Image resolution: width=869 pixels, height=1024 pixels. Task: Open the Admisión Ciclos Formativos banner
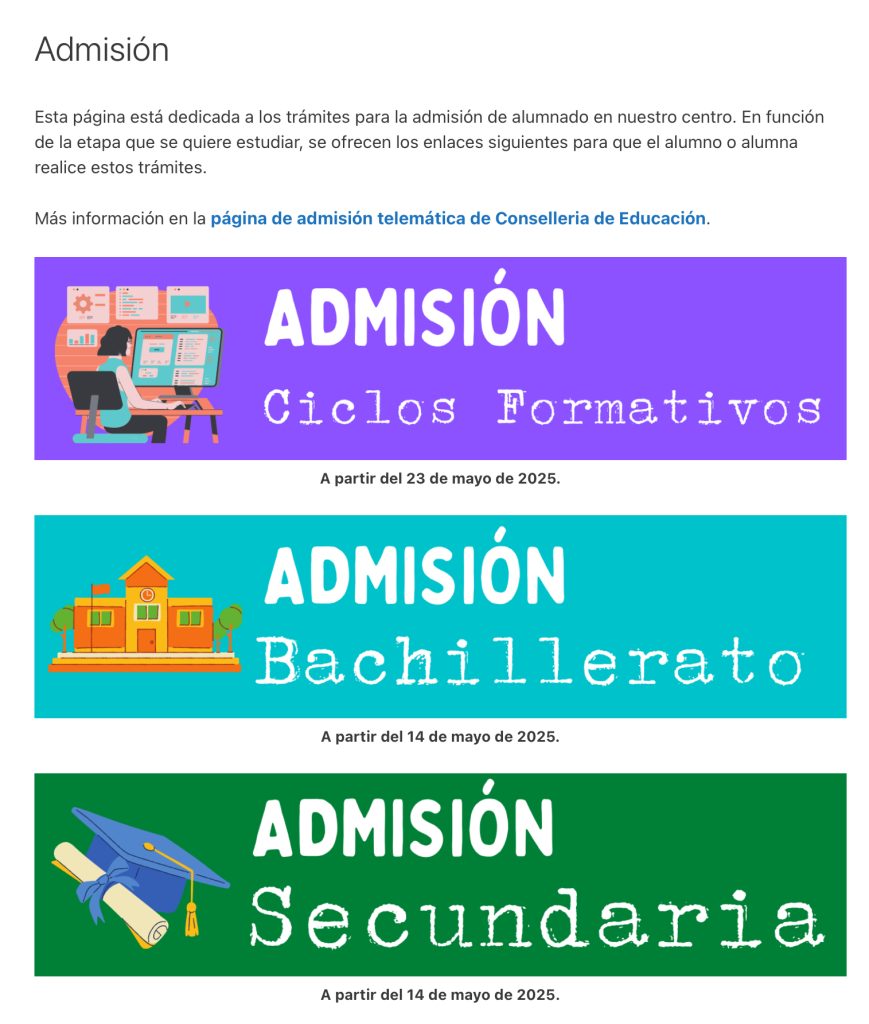coord(440,358)
